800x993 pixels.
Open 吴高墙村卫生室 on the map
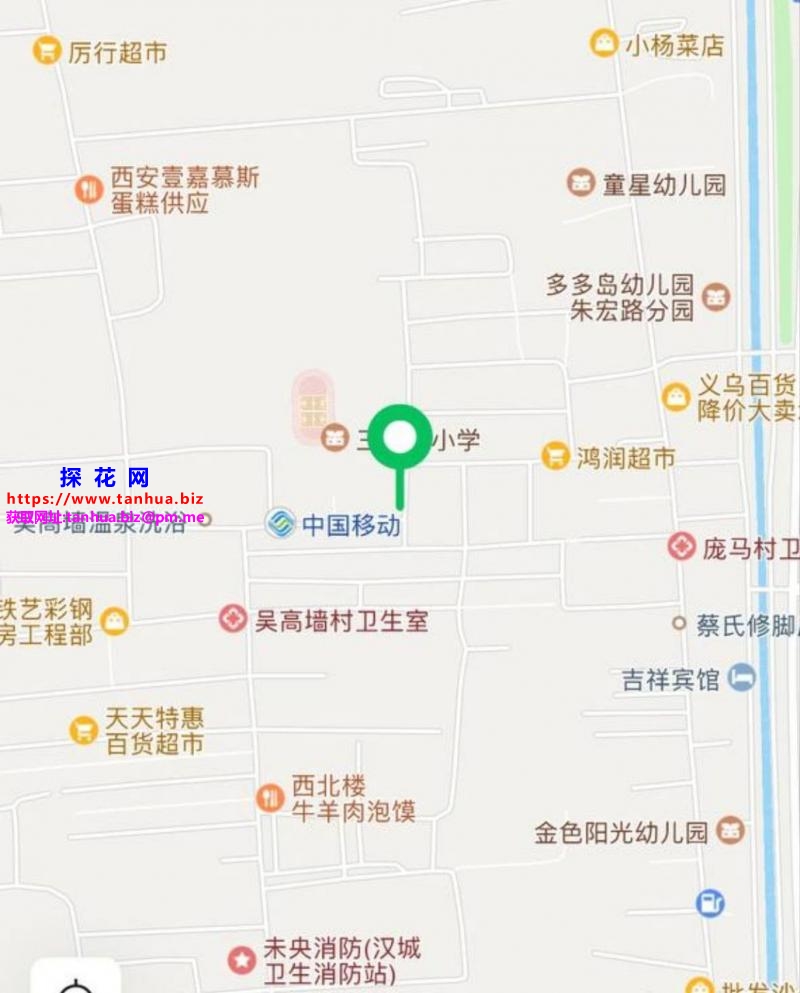[x=233, y=619]
